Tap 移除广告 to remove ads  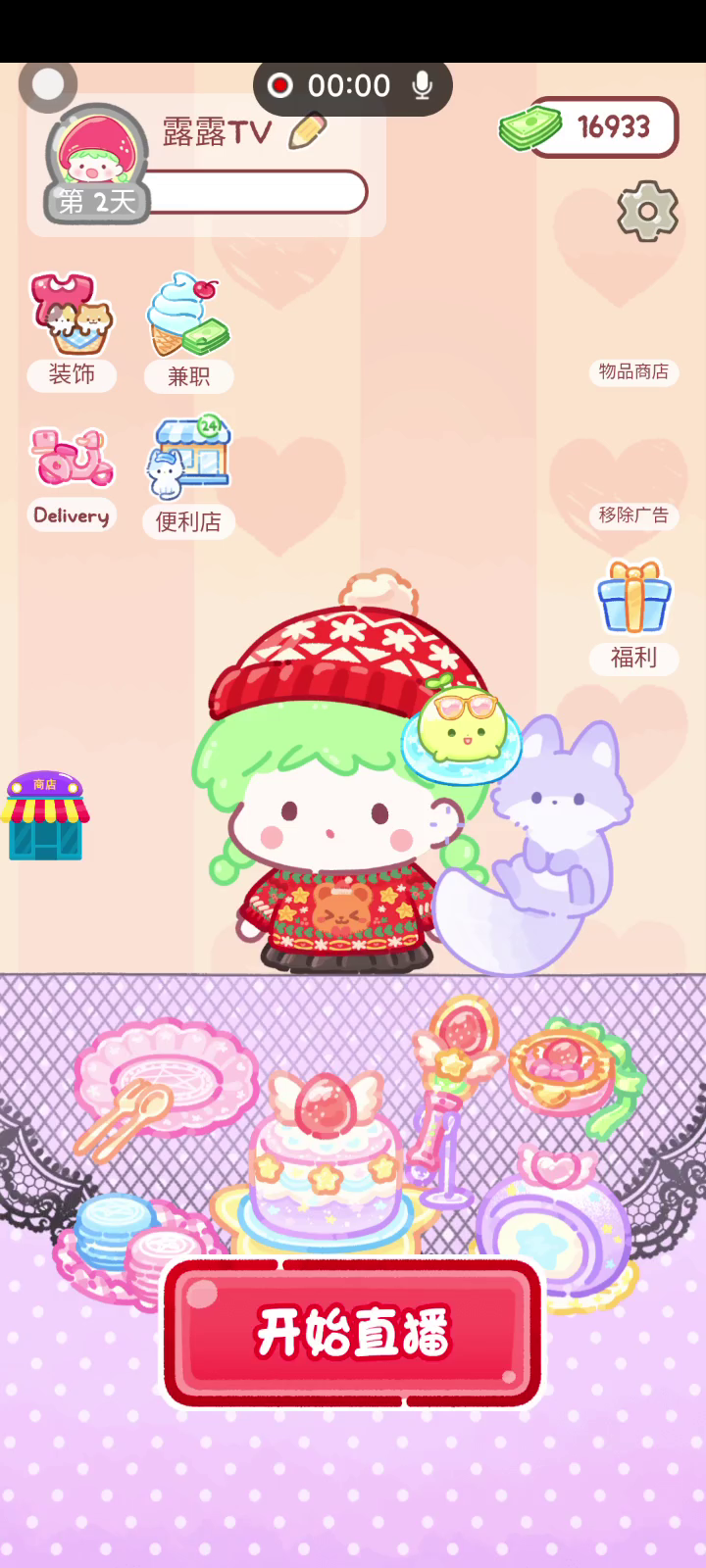tap(633, 515)
